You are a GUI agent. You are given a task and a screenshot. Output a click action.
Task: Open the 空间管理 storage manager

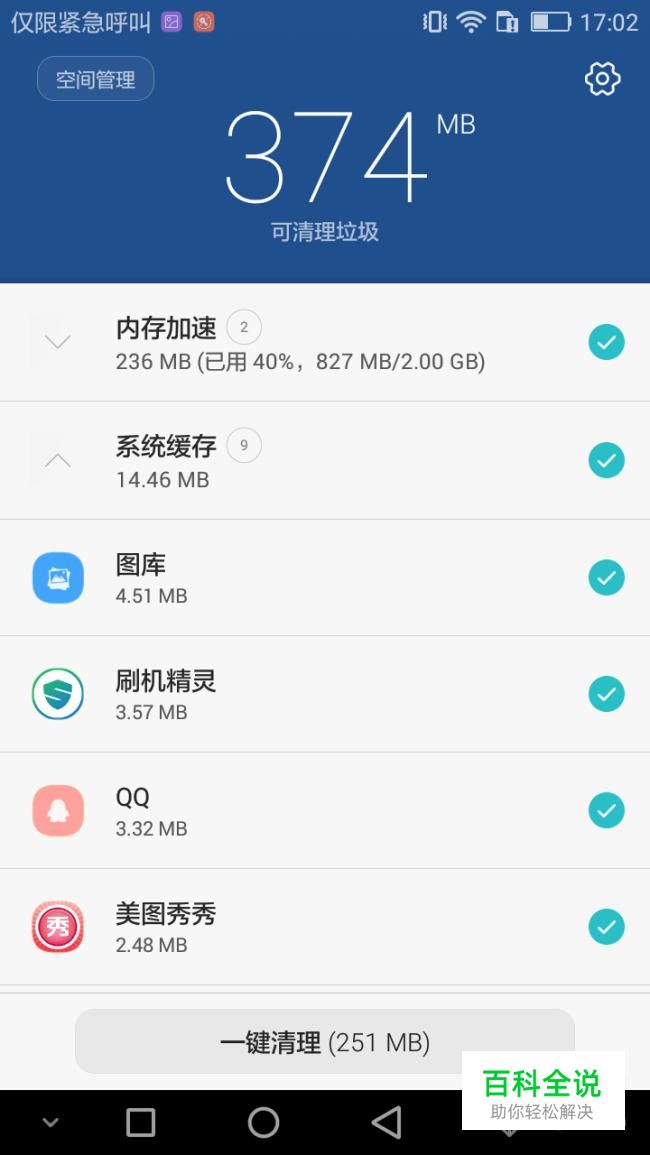click(95, 79)
